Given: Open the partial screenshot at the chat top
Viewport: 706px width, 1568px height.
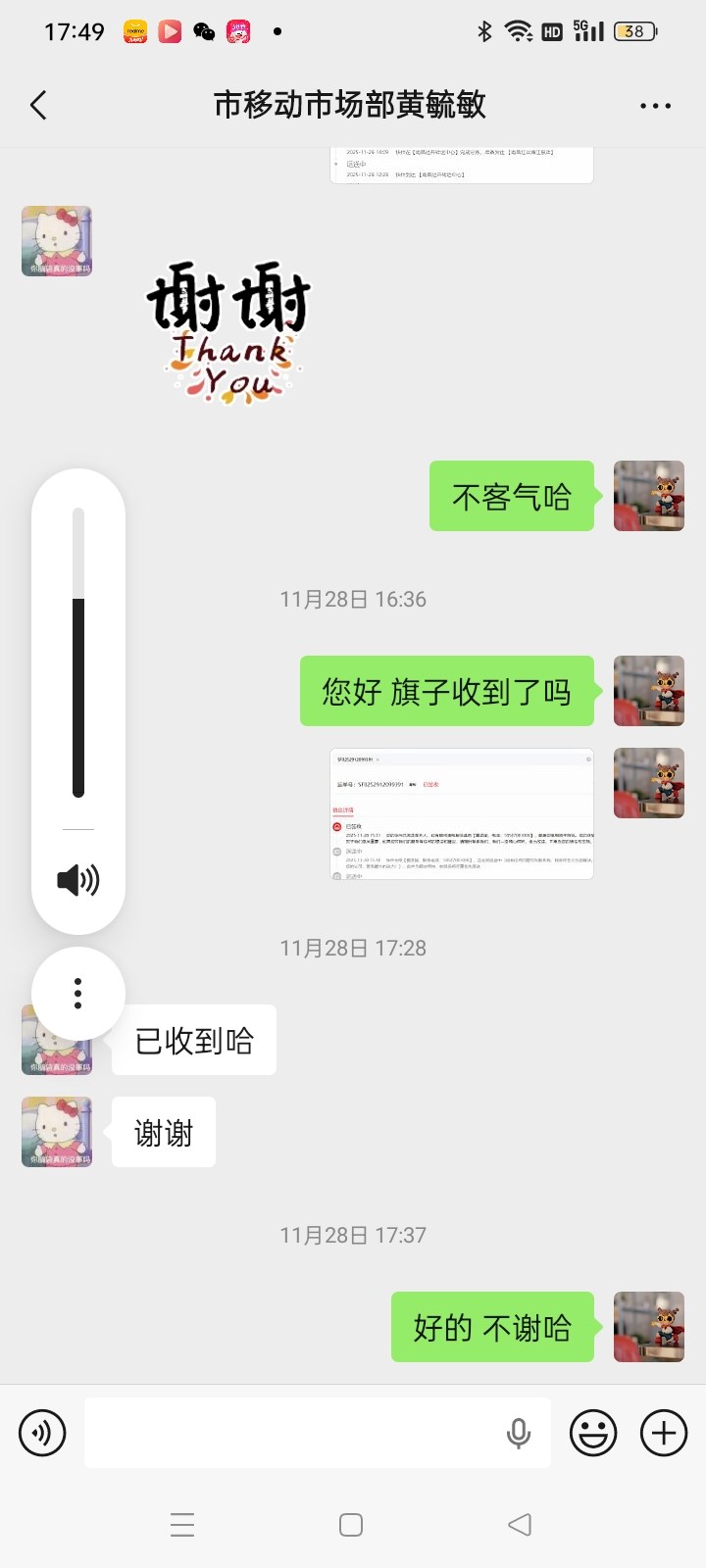Looking at the screenshot, I should point(462,165).
